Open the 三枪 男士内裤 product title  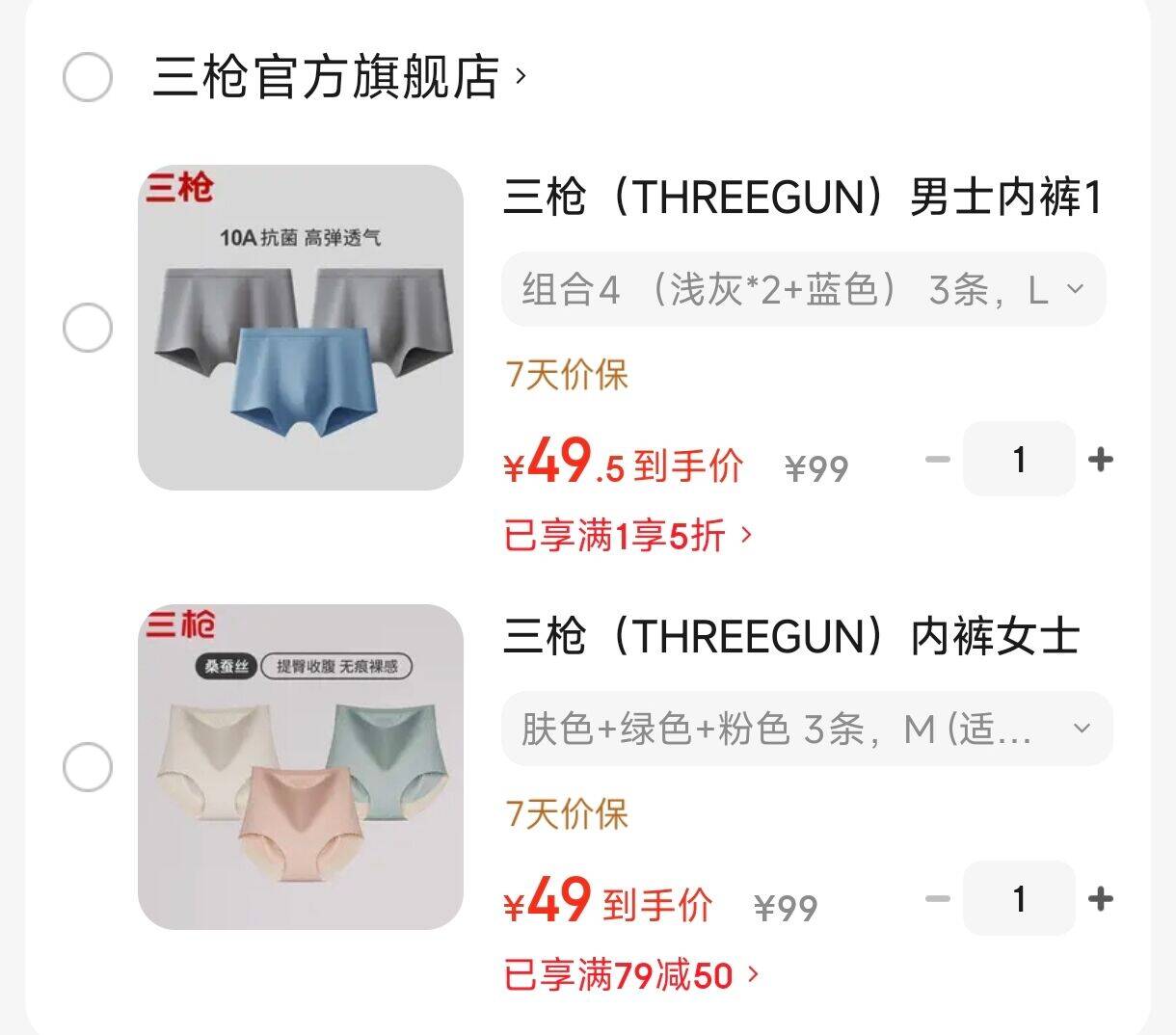(x=802, y=199)
